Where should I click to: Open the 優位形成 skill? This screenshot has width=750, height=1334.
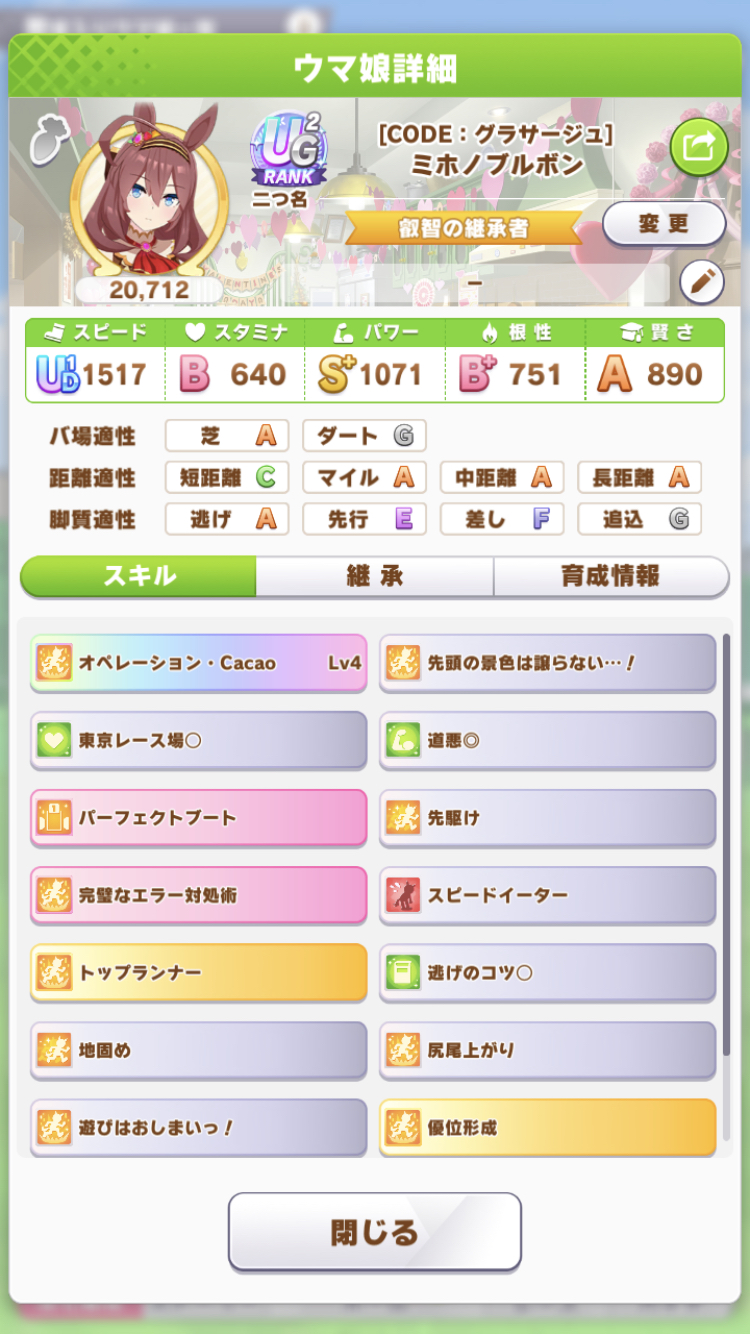[x=547, y=1127]
